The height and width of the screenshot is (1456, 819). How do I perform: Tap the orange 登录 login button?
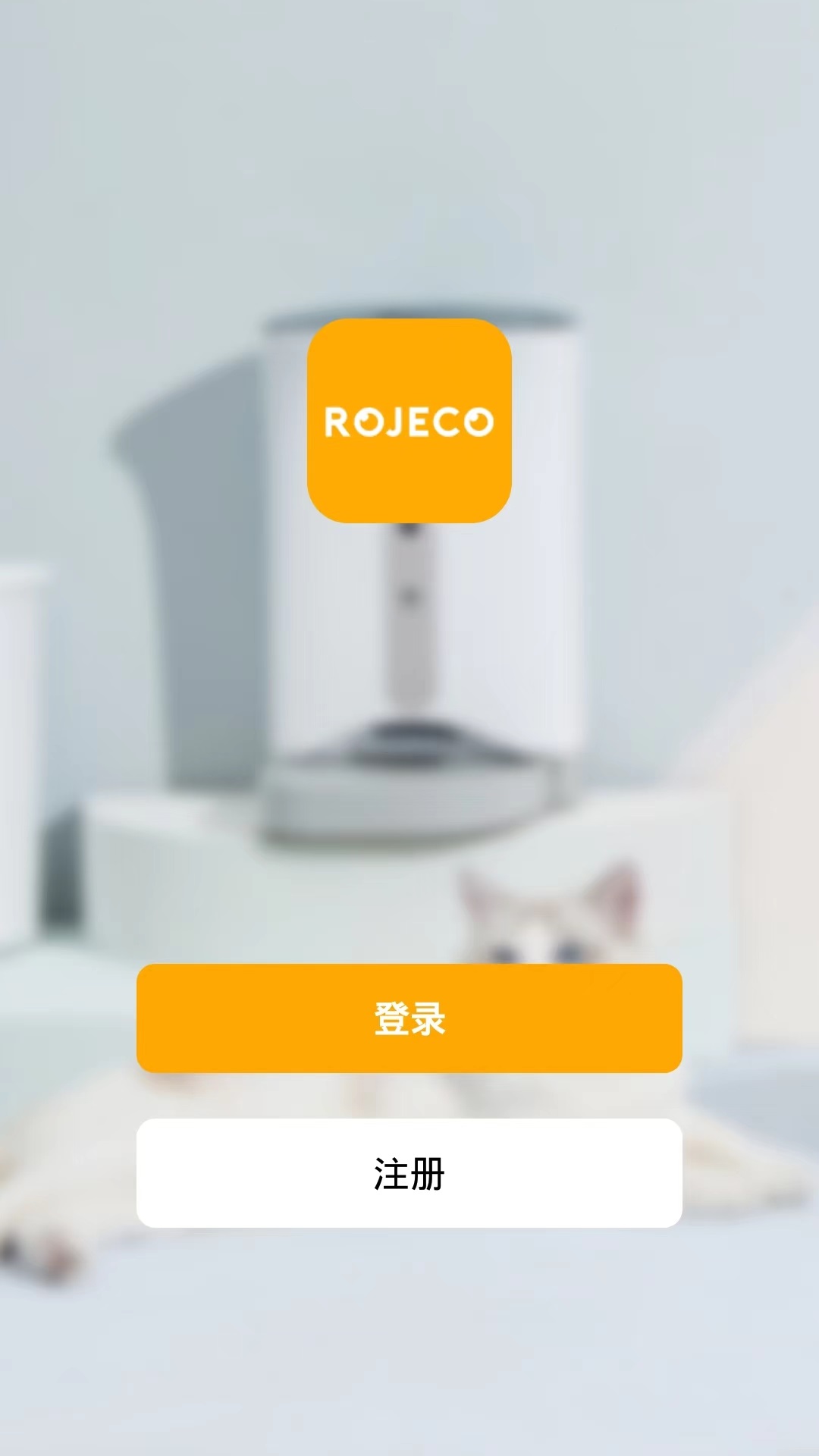tap(409, 1018)
